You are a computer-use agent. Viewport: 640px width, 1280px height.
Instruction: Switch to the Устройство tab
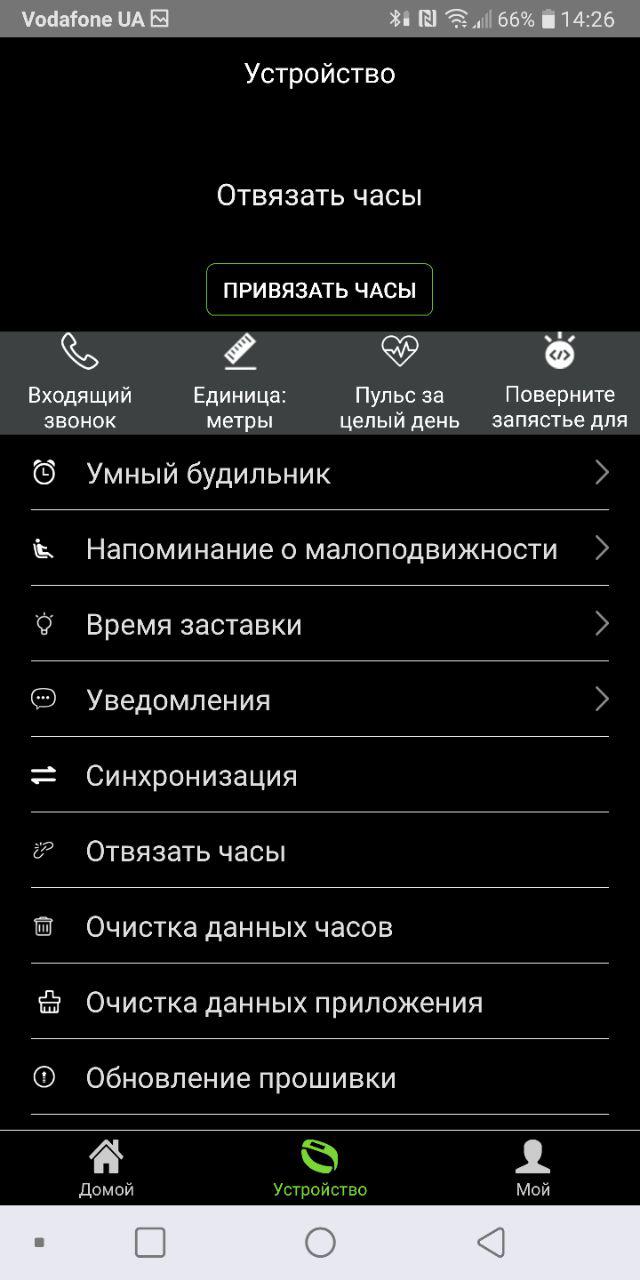(320, 1168)
